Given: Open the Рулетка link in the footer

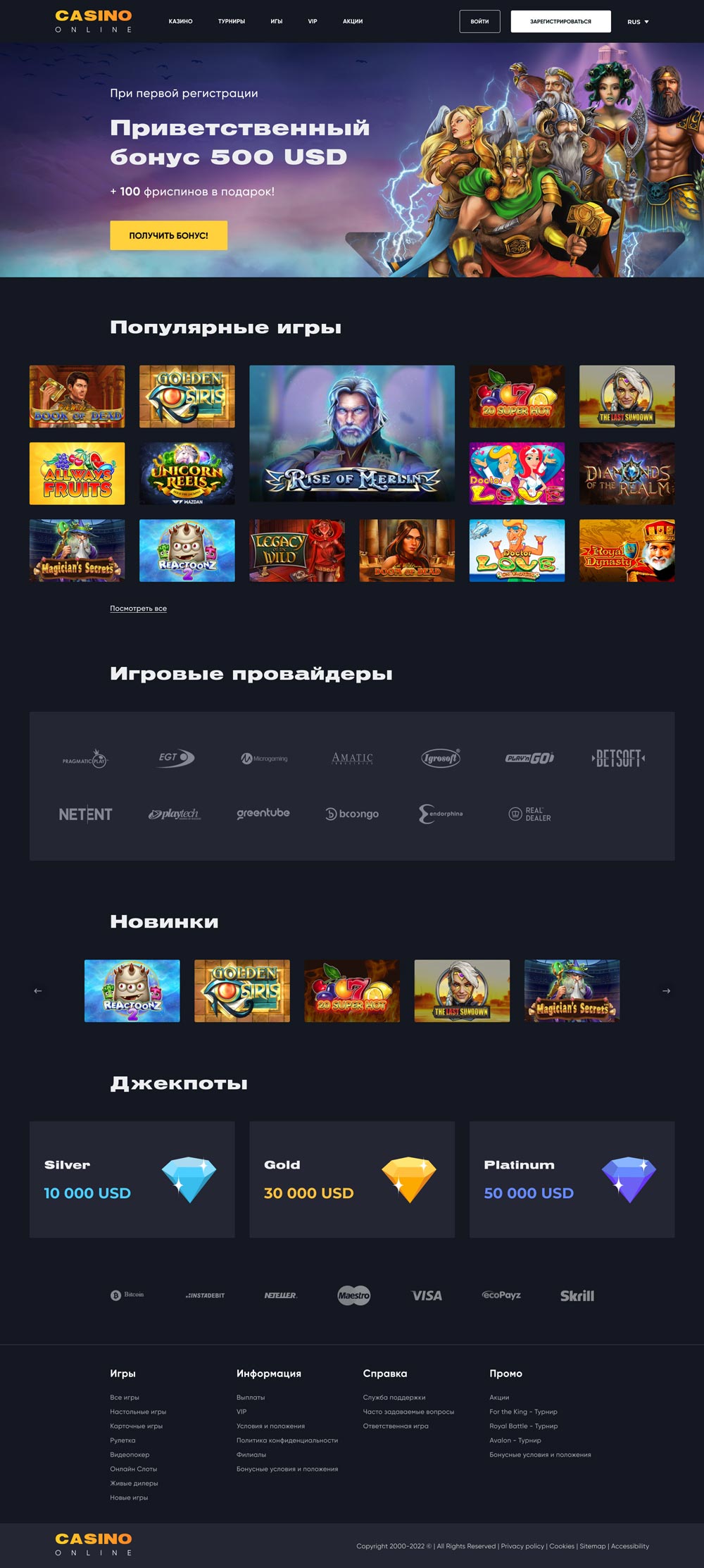Looking at the screenshot, I should pyautogui.click(x=122, y=1441).
